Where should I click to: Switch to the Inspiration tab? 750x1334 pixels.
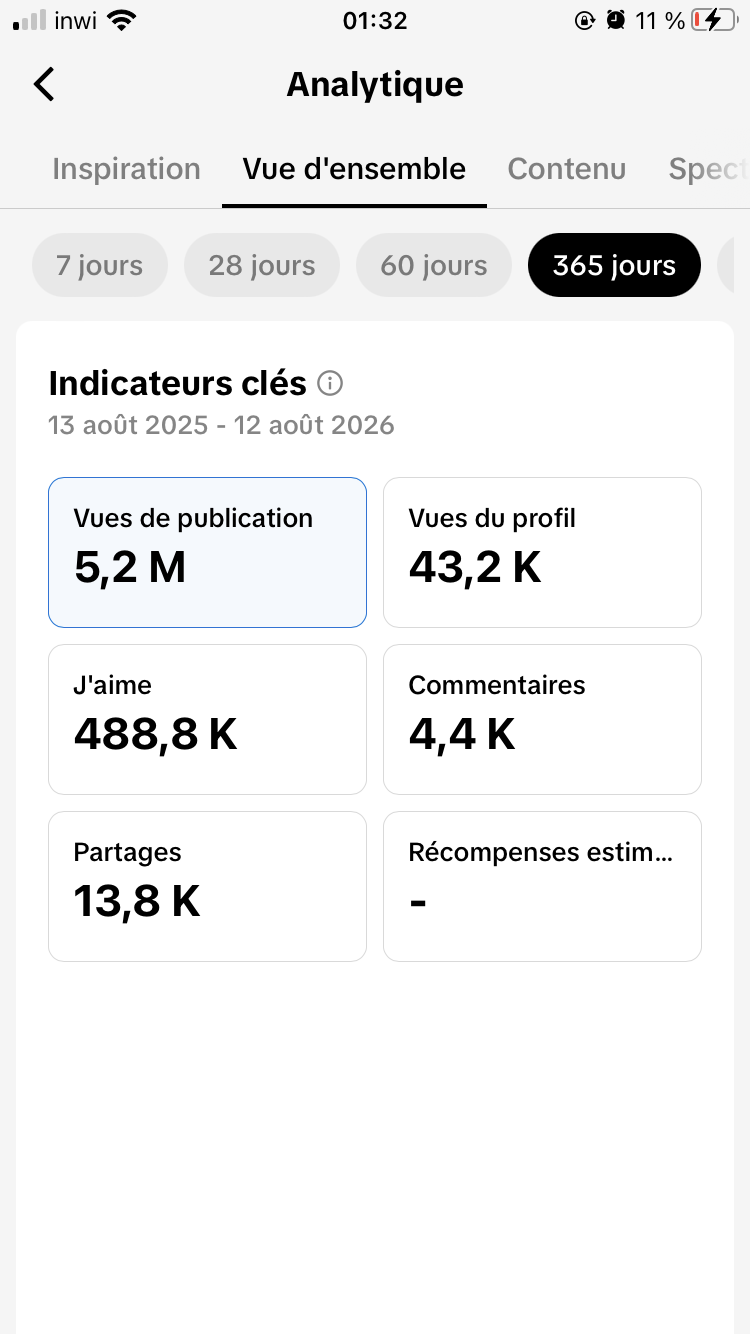click(126, 169)
